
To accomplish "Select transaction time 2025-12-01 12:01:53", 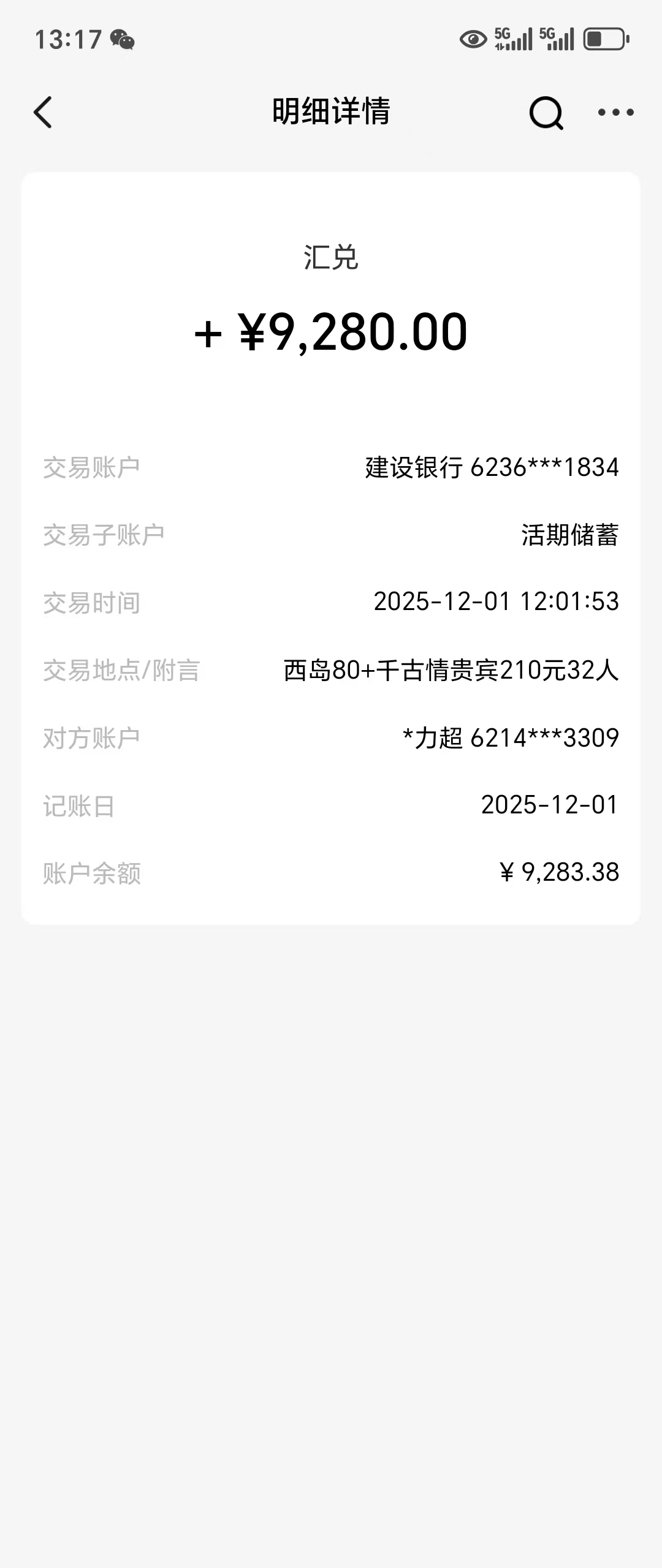I will click(496, 602).
